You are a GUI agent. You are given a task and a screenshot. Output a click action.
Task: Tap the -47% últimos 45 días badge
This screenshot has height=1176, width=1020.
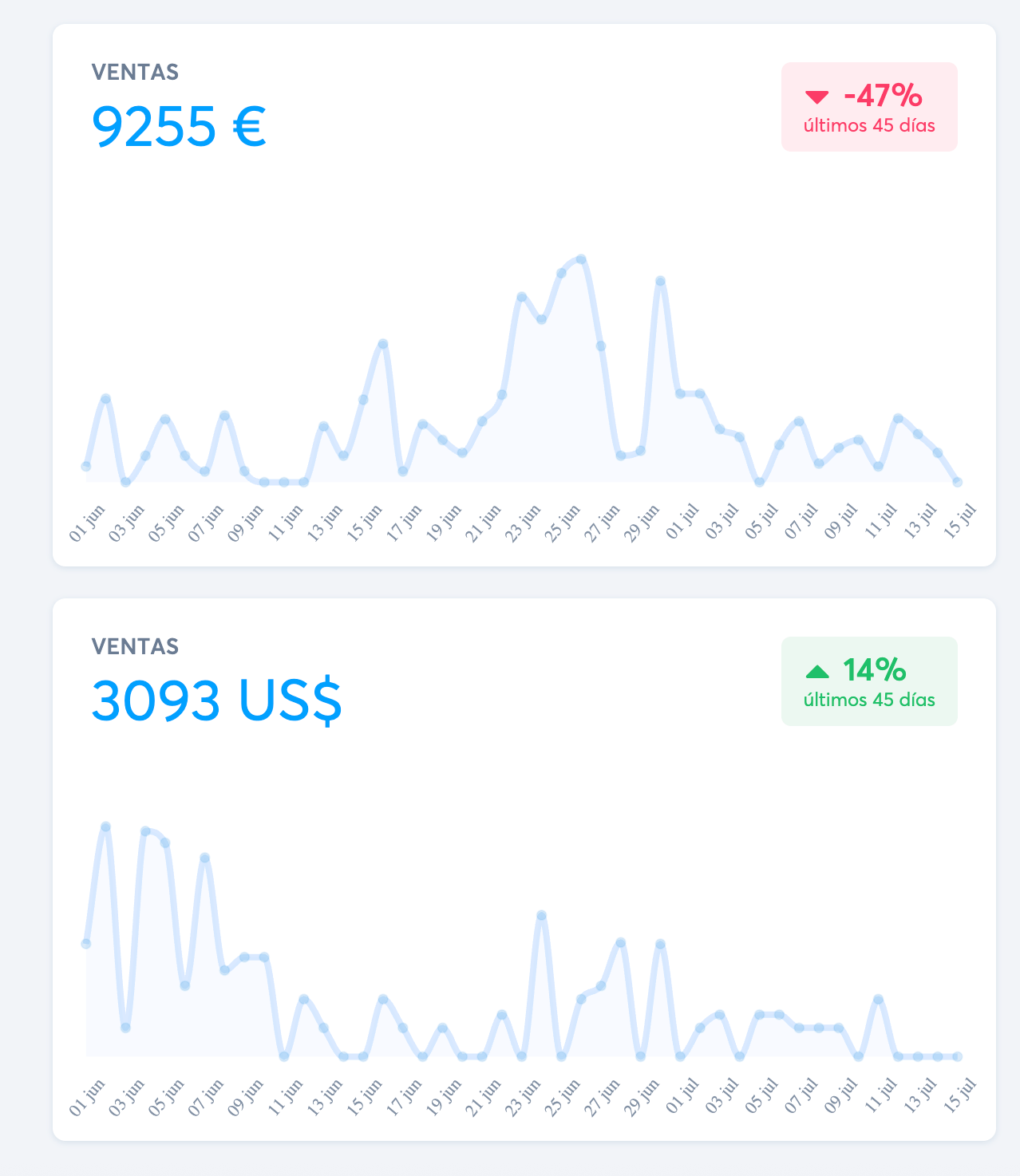click(868, 107)
